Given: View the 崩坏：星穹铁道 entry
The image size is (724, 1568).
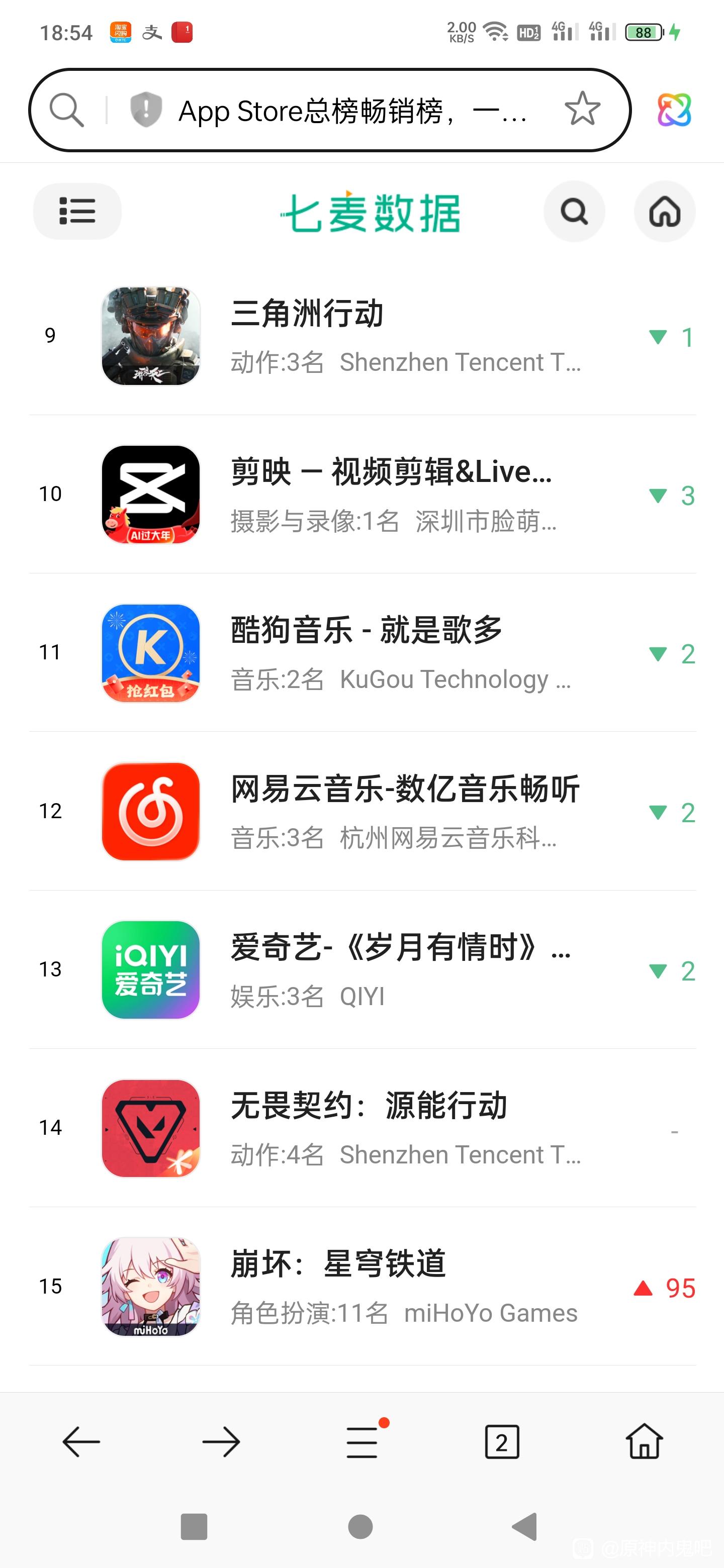Looking at the screenshot, I should pos(366,1286).
